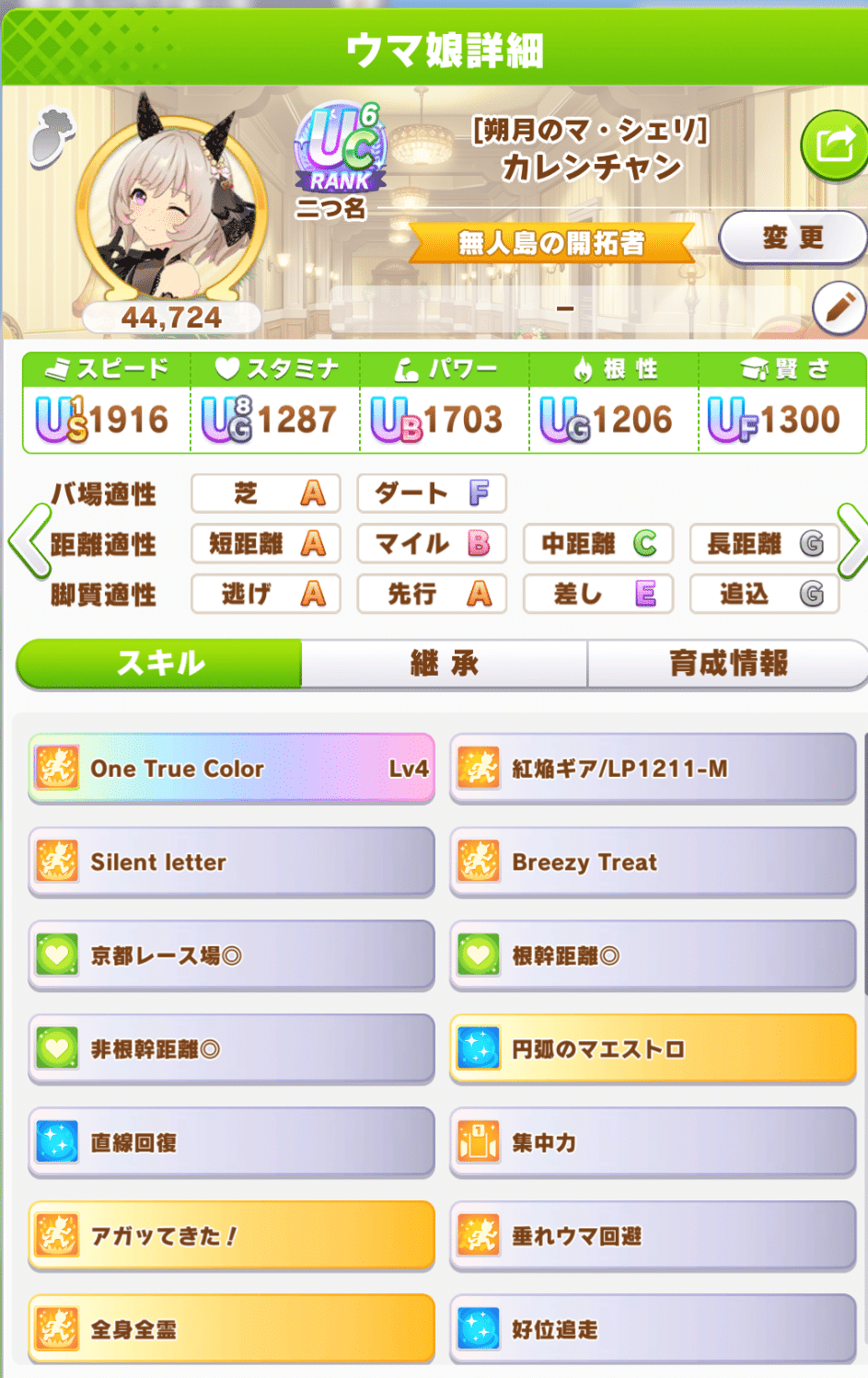Image resolution: width=868 pixels, height=1378 pixels.
Task: Edit the memo with the pencil icon
Action: click(839, 307)
